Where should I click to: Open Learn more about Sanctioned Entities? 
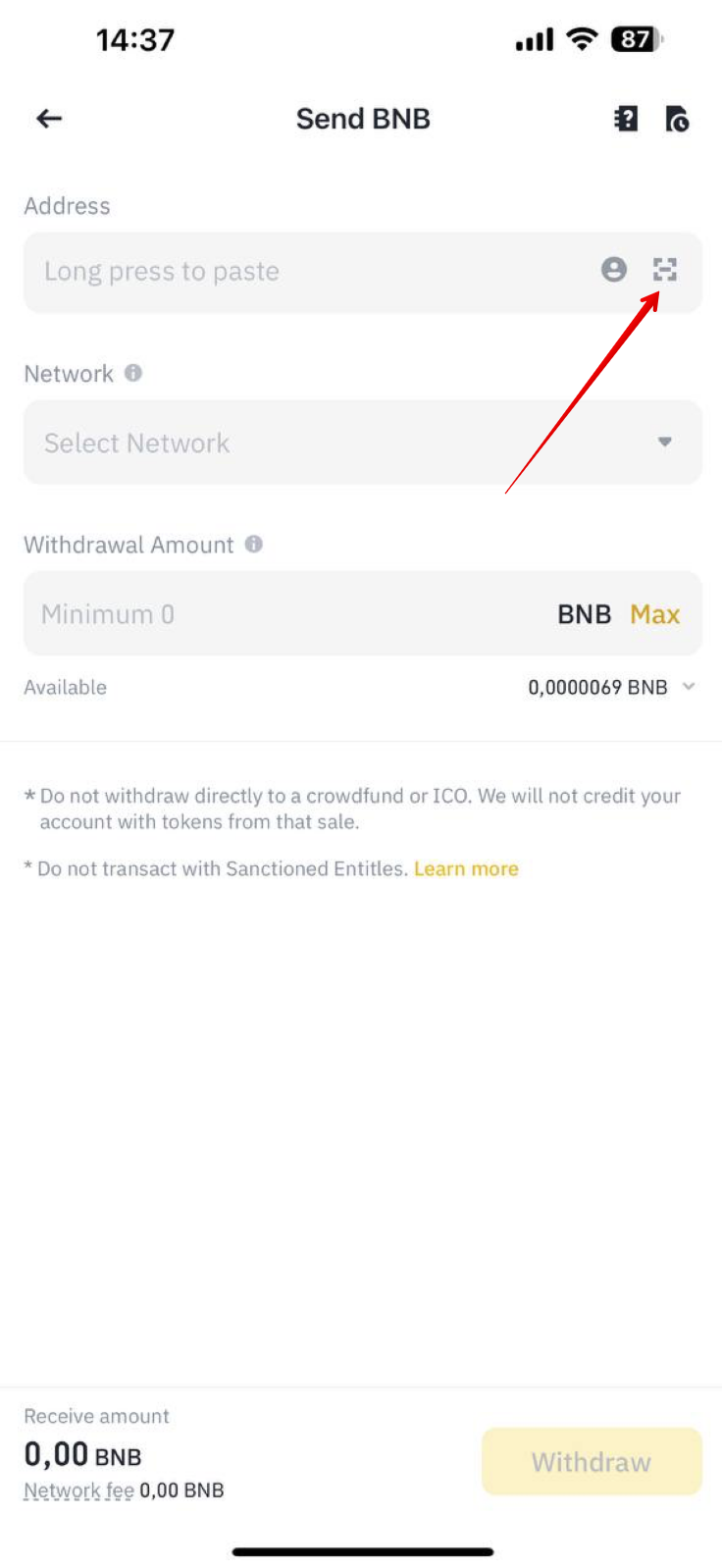coord(466,868)
